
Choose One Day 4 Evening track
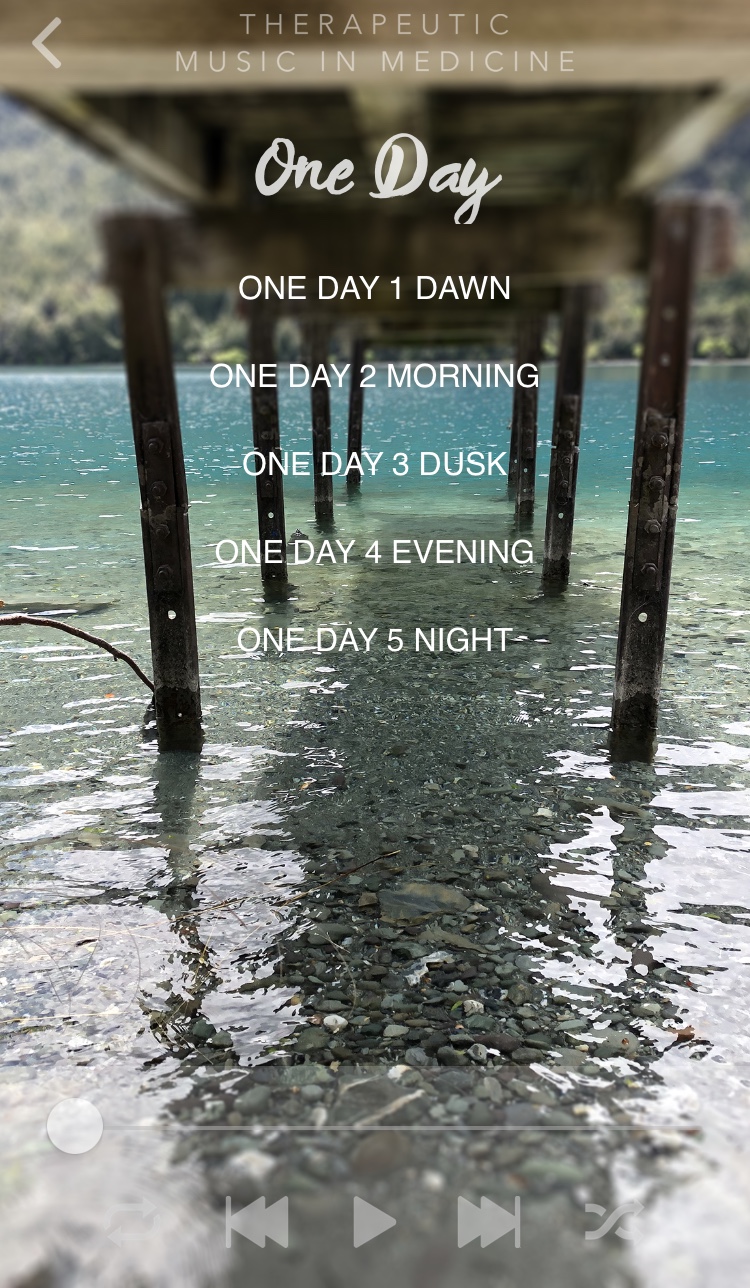[x=374, y=552]
